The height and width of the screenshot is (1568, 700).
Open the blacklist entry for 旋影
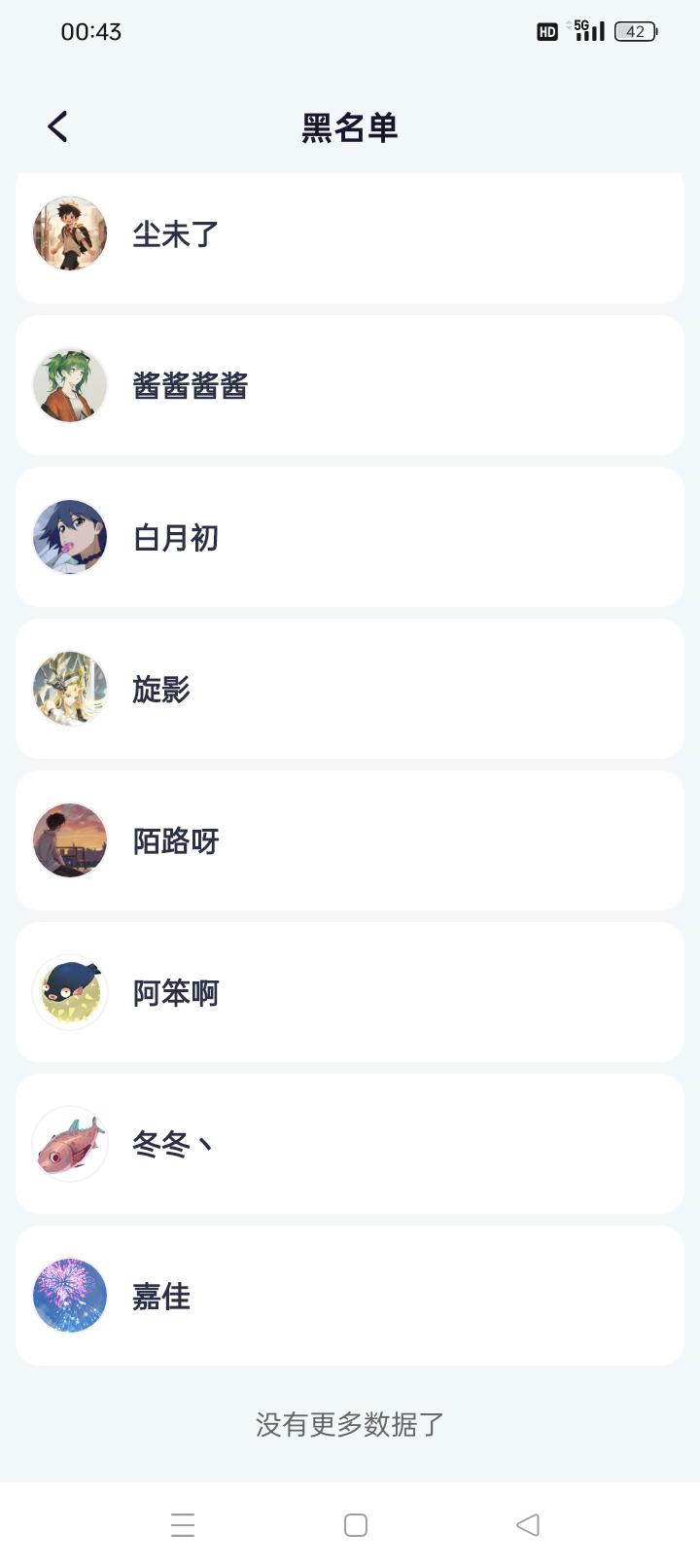[x=350, y=689]
